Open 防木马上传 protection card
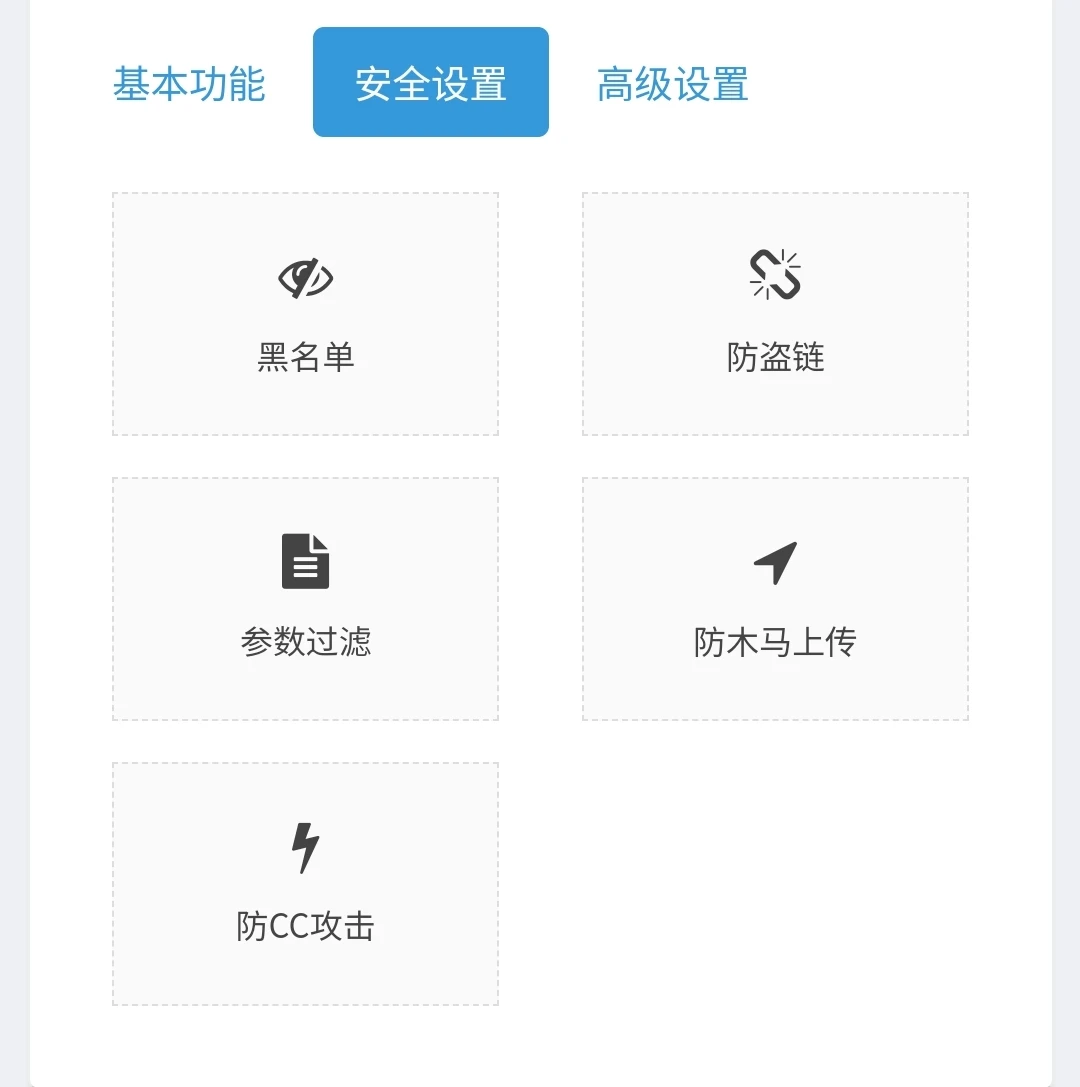Viewport: 1080px width, 1087px height. pos(775,599)
